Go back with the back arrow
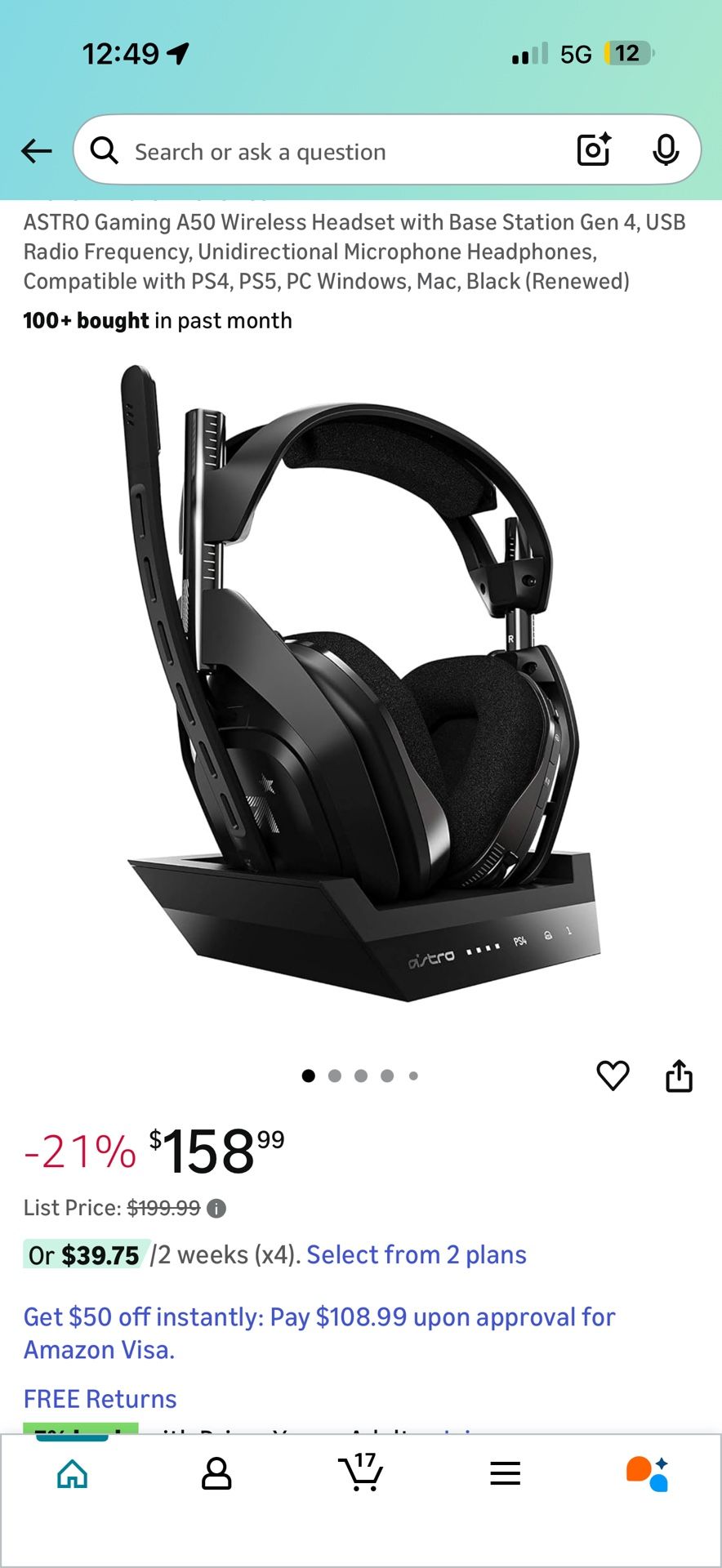 tap(36, 150)
